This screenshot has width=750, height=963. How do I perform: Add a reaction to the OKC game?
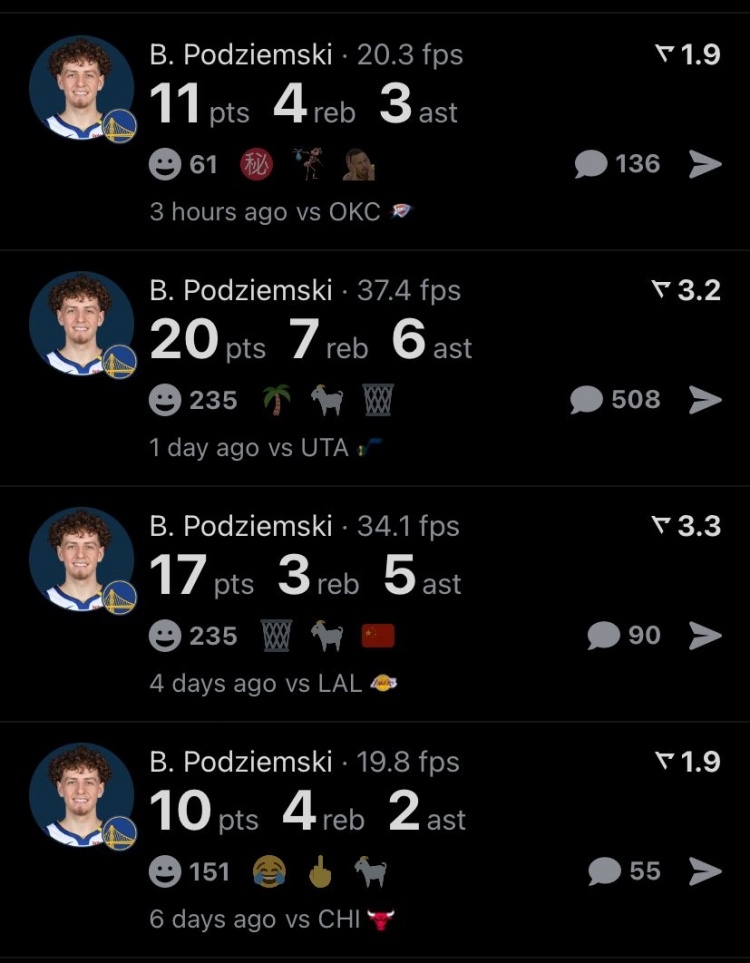click(165, 164)
